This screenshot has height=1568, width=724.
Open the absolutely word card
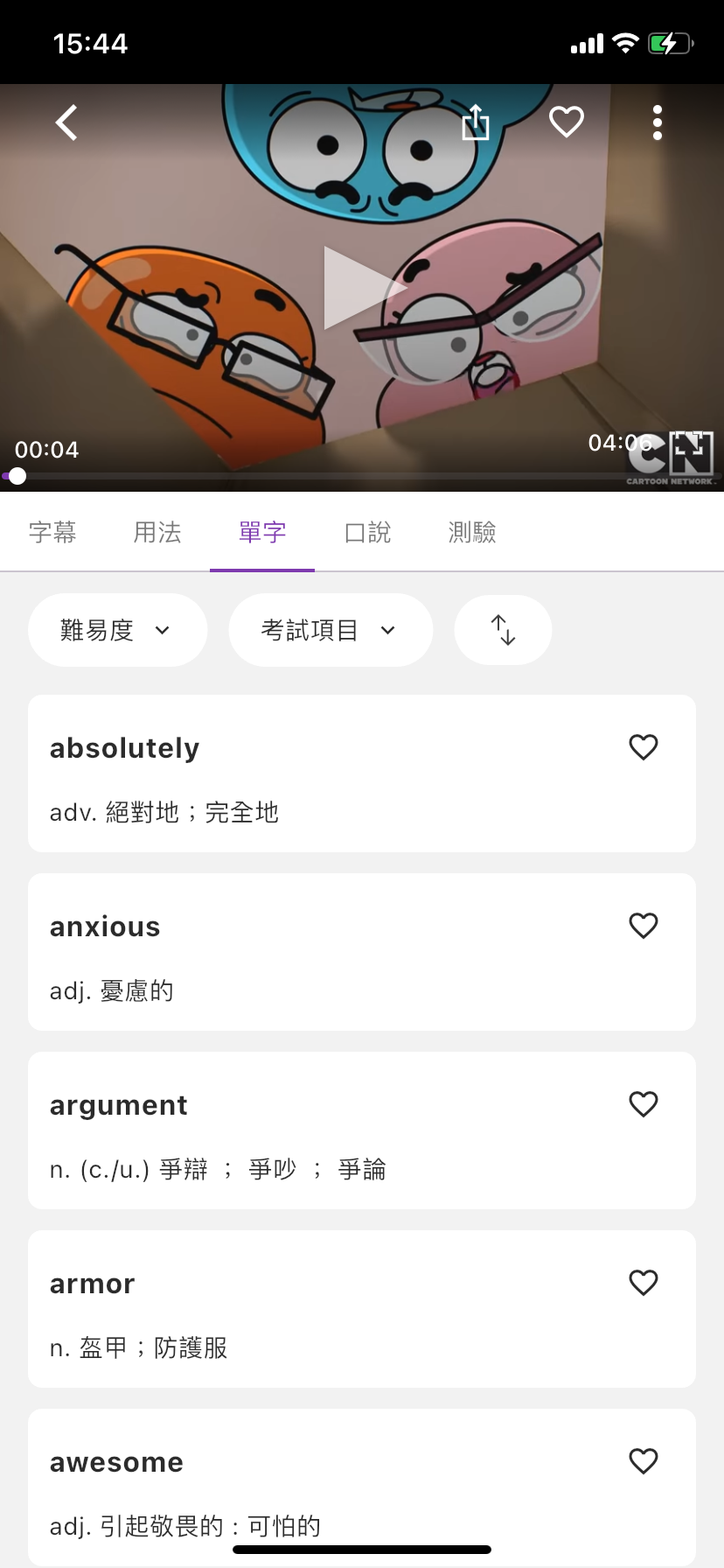tap(315, 775)
